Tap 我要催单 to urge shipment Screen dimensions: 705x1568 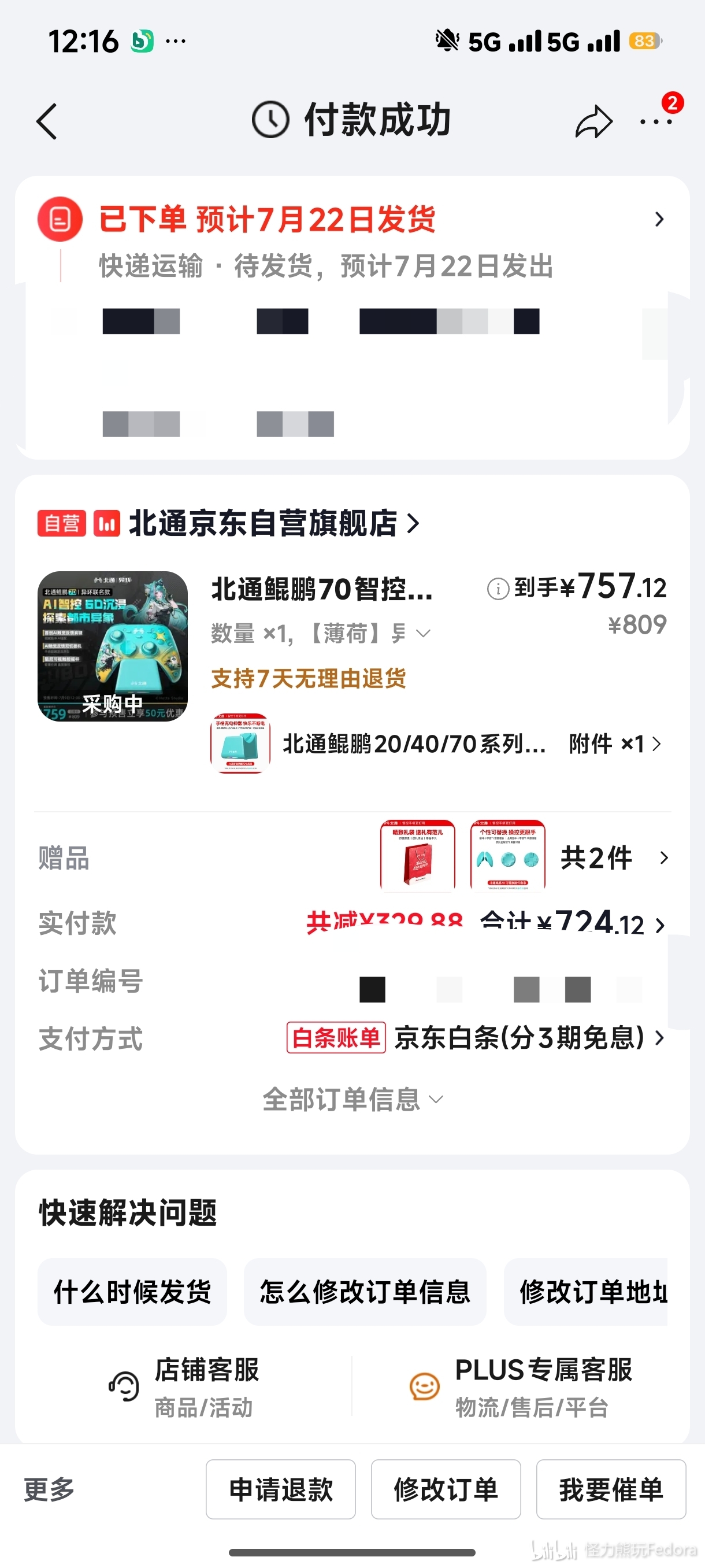click(611, 1489)
